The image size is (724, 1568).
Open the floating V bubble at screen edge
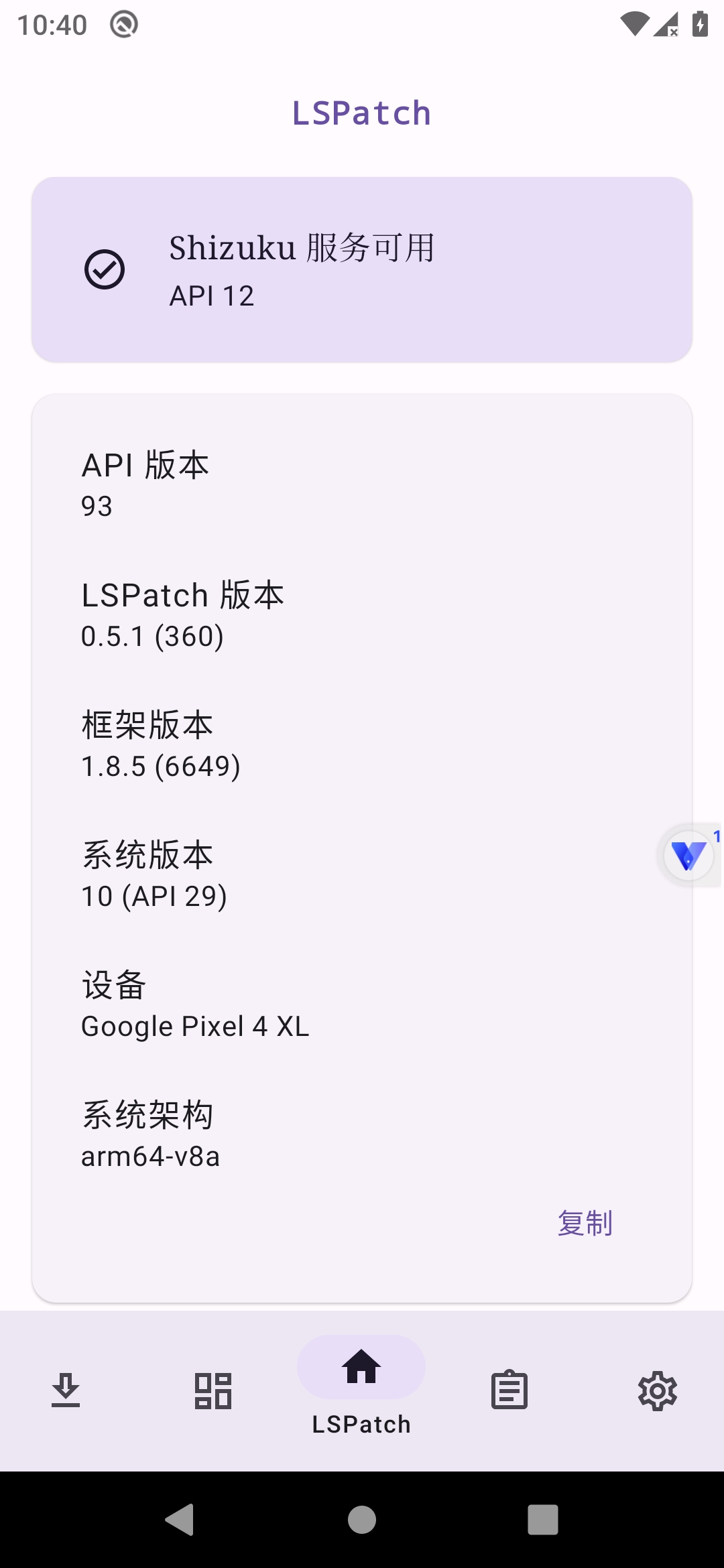688,855
